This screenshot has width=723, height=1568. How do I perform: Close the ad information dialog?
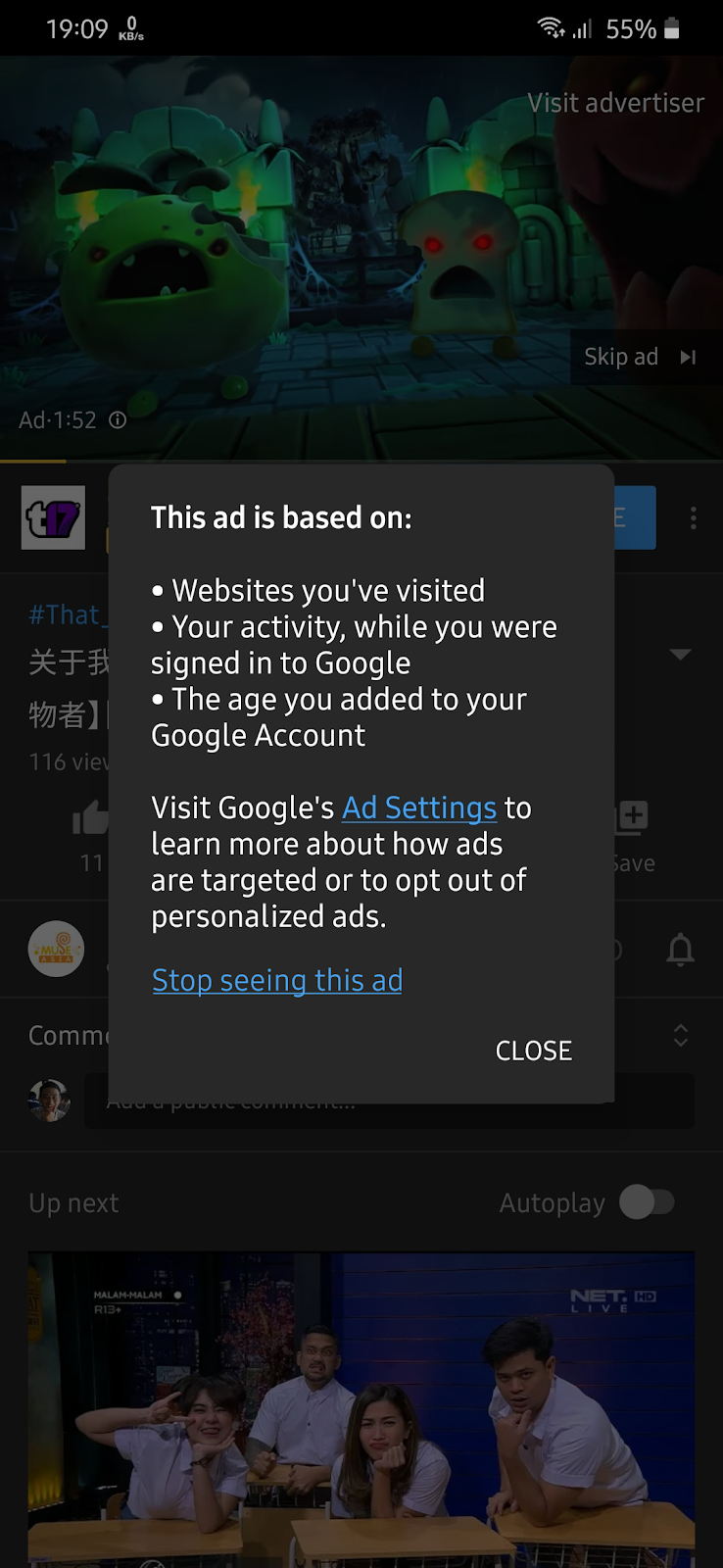pos(533,1051)
